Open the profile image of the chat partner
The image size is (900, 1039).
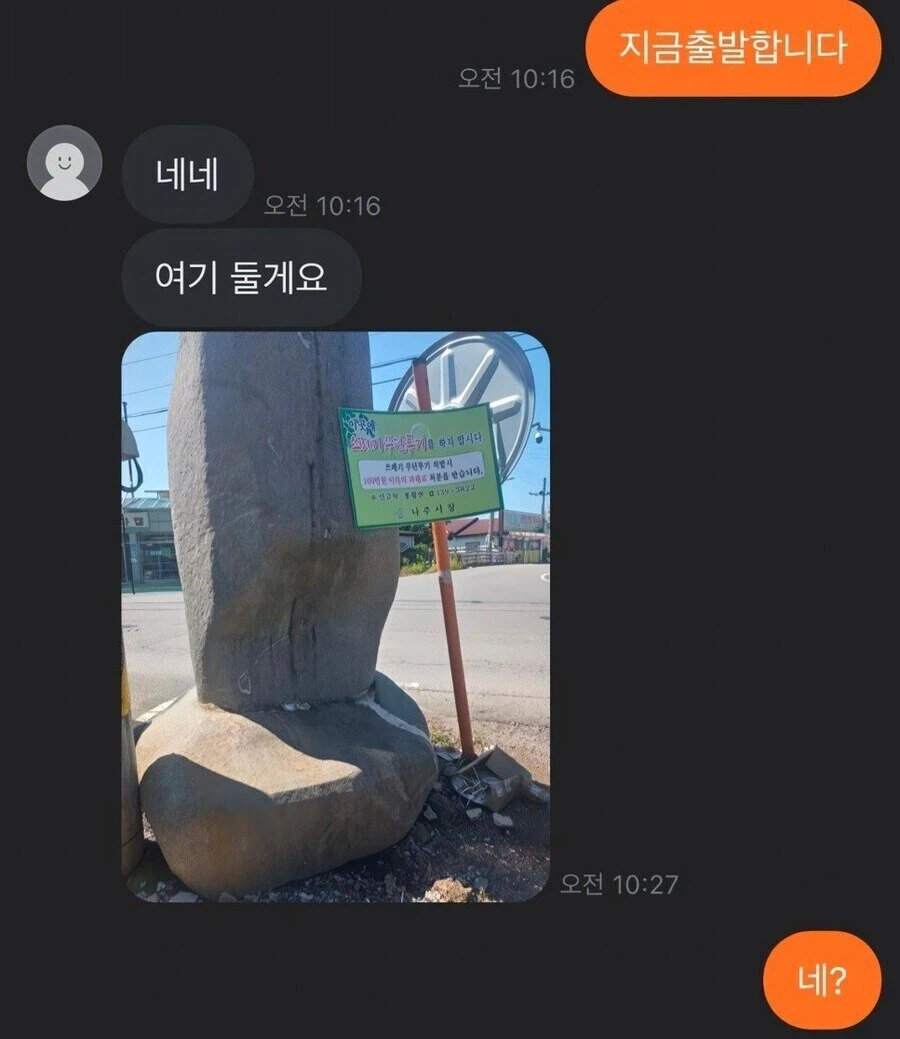pos(63,160)
